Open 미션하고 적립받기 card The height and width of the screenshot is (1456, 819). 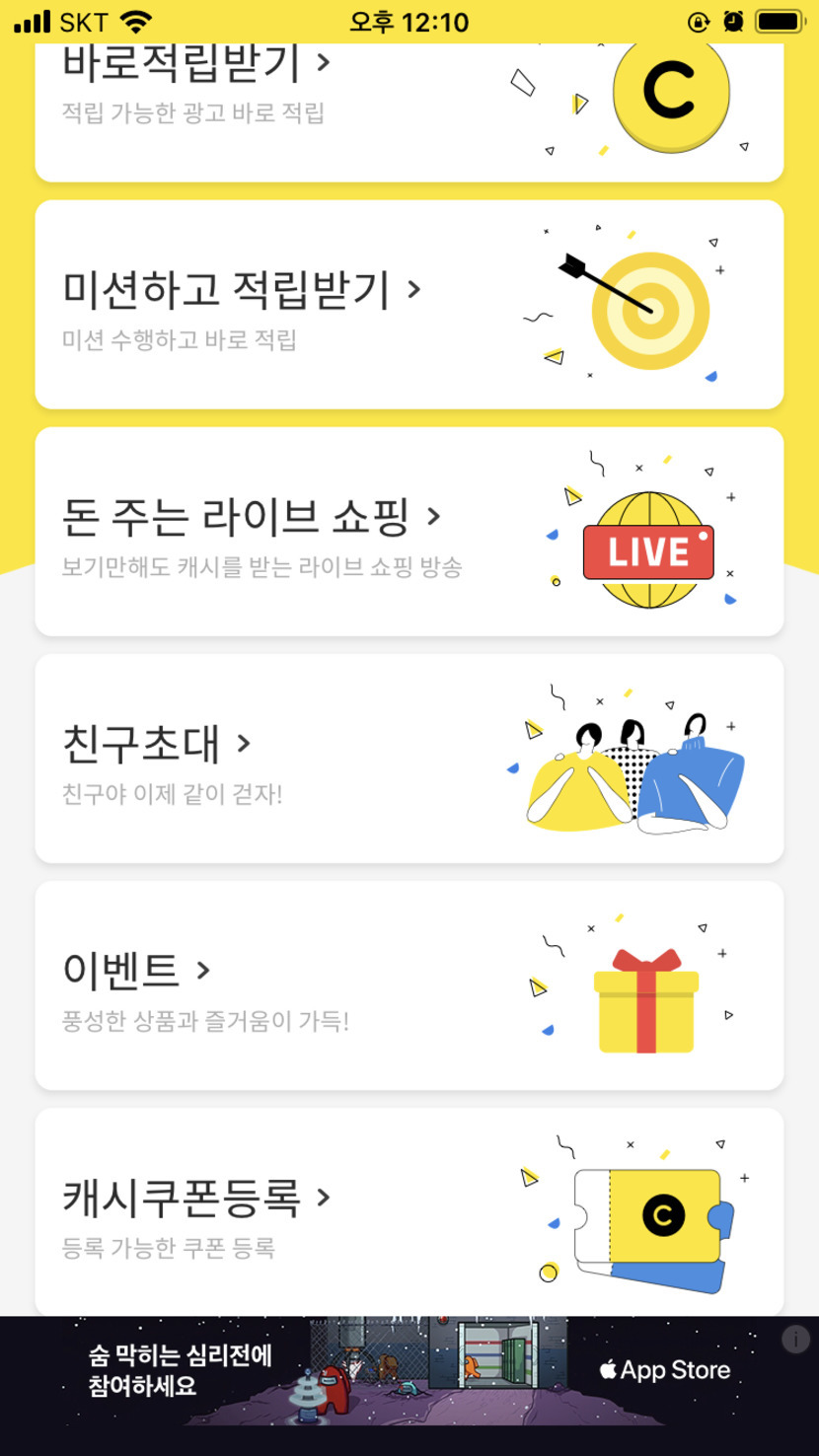click(409, 305)
